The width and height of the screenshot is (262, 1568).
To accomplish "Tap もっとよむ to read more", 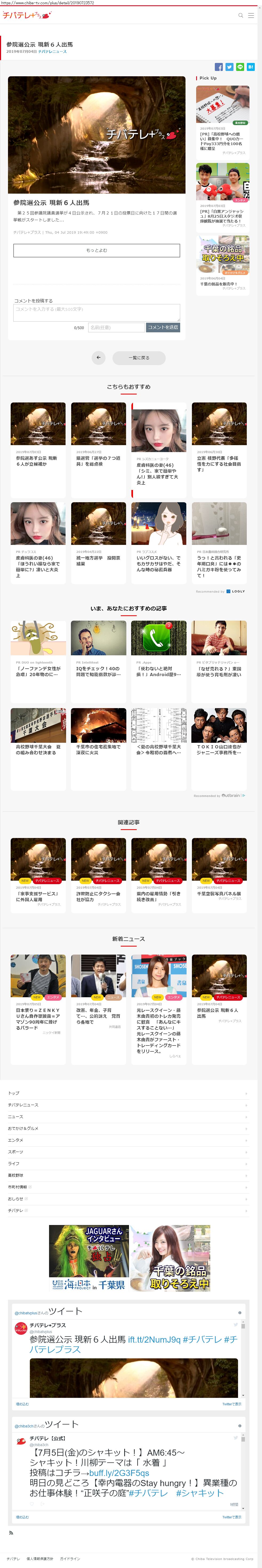I will 97,250.
